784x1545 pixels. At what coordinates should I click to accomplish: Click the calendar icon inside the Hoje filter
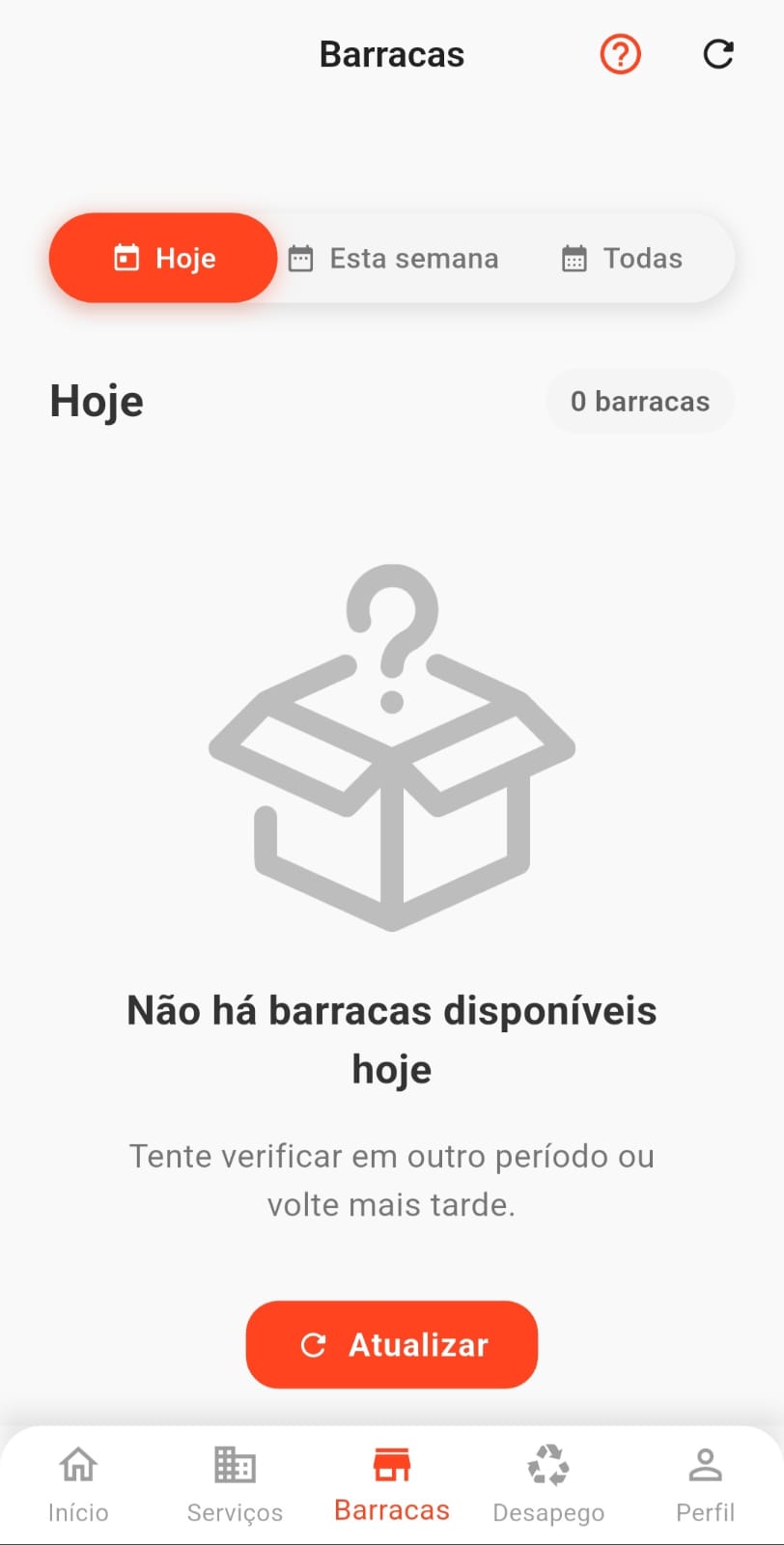[x=124, y=258]
